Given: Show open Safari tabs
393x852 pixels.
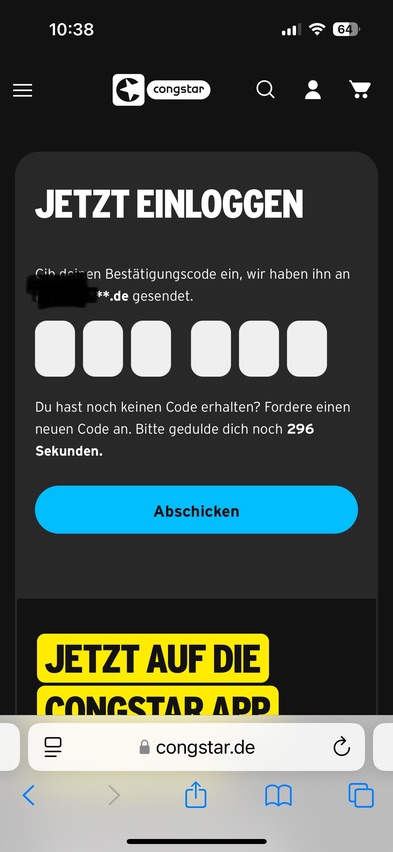Looking at the screenshot, I should coord(361,795).
